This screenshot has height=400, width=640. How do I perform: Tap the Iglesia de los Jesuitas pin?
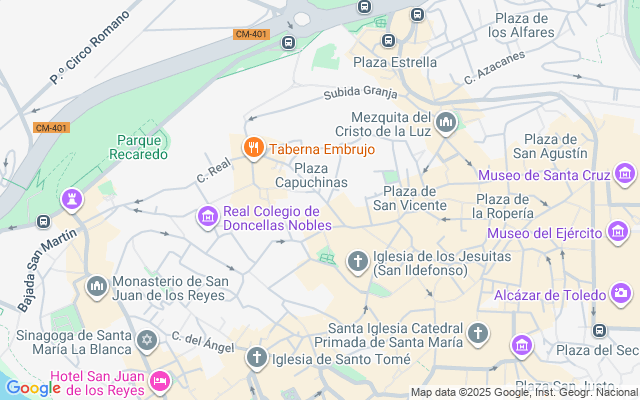(x=357, y=262)
